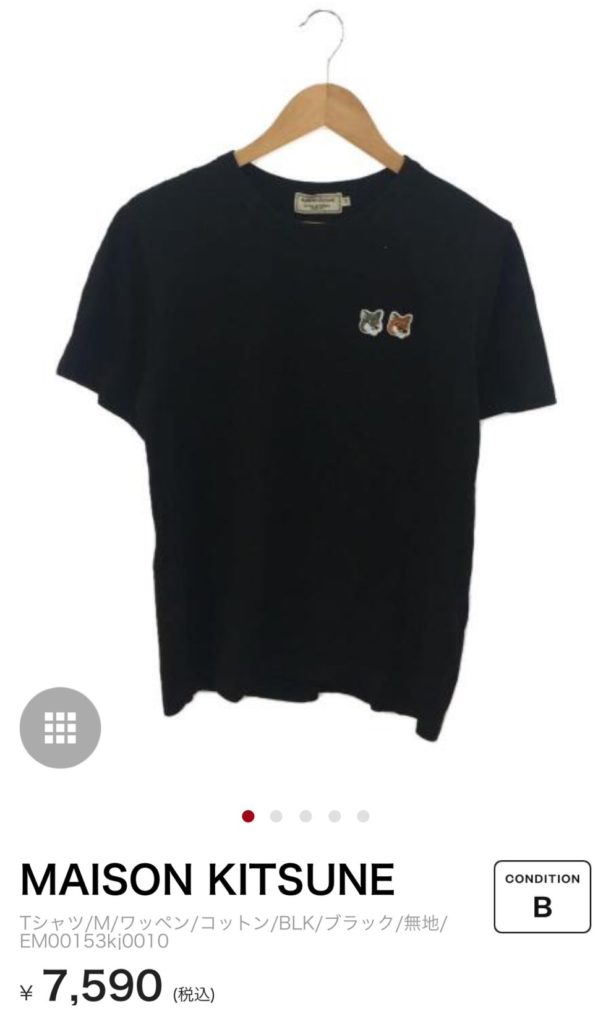The height and width of the screenshot is (1024, 611).
Task: Open the Condition B badge details
Action: pos(542,896)
